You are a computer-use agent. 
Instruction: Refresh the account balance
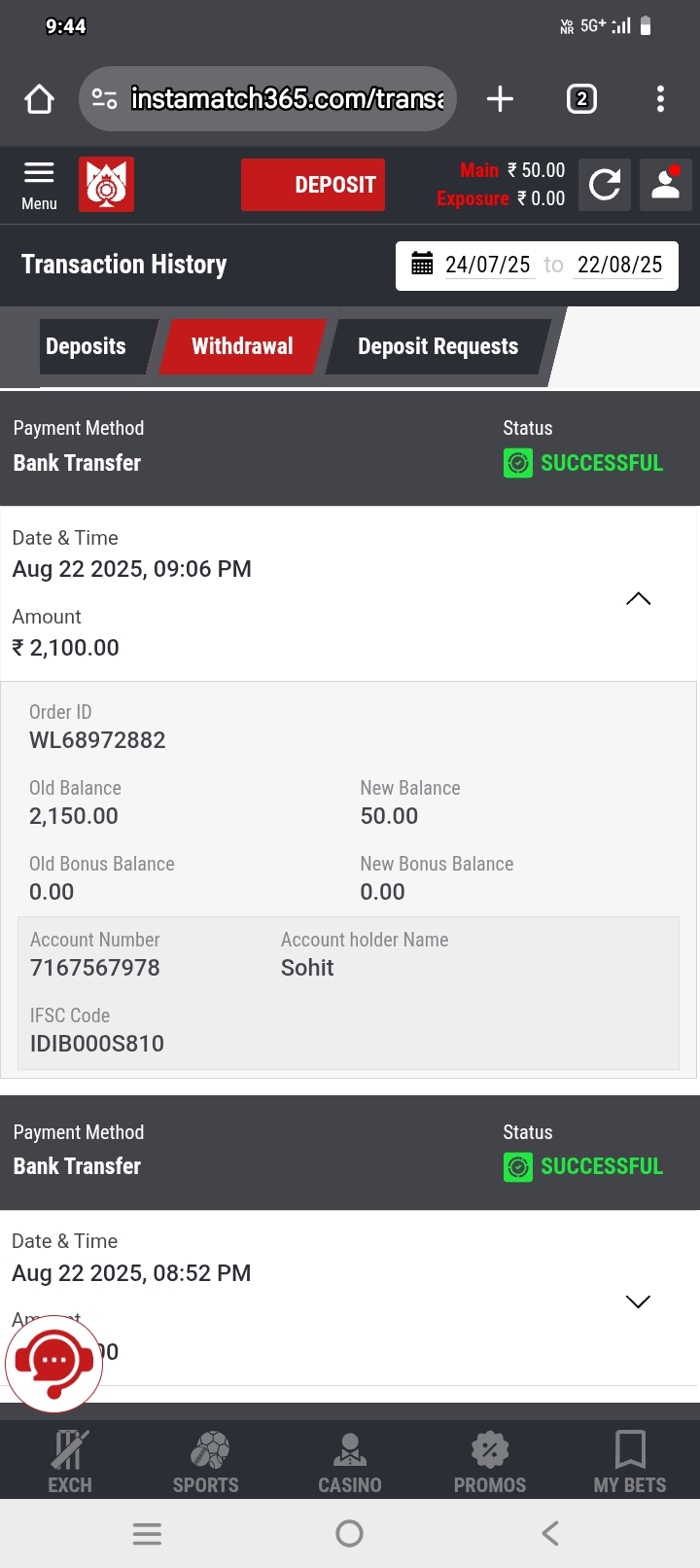coord(605,185)
